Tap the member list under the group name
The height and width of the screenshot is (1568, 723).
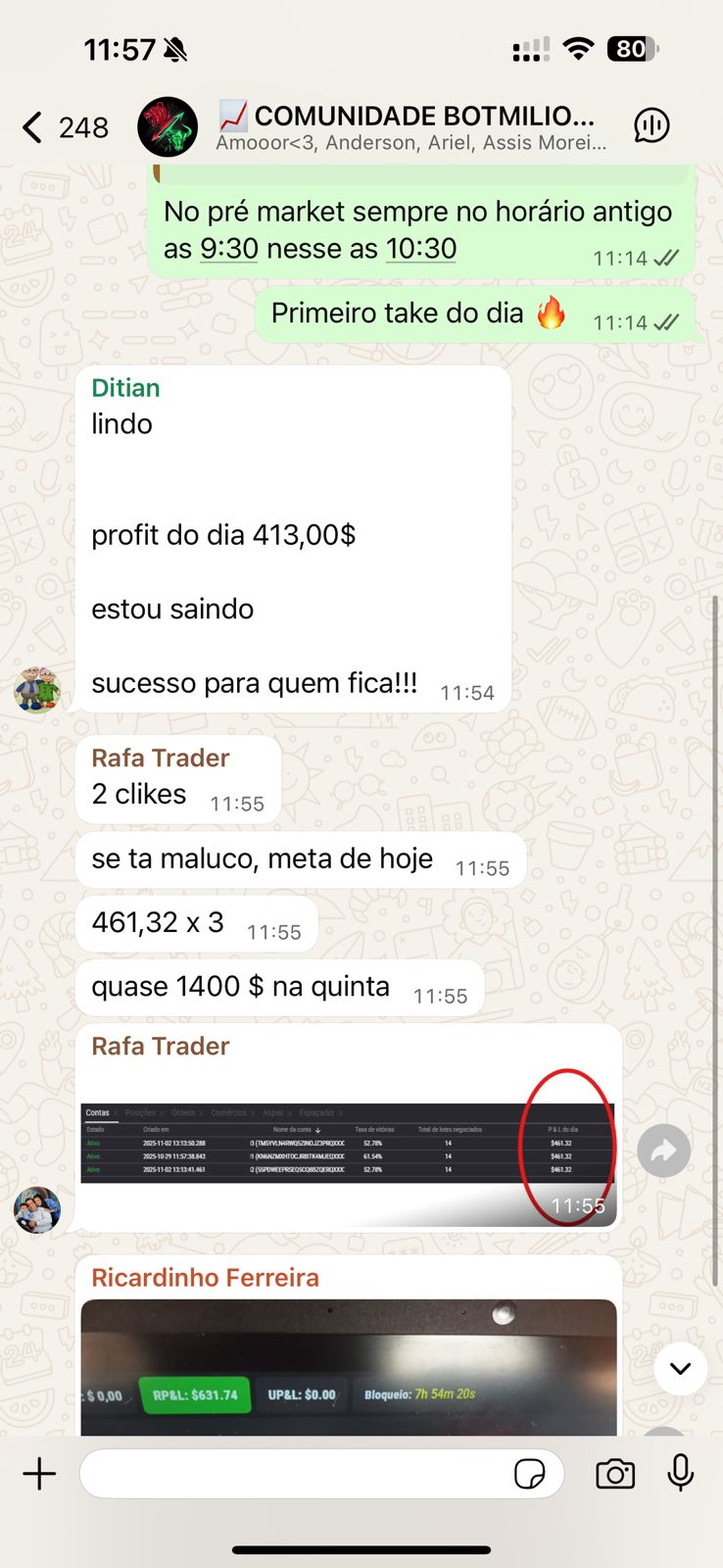[x=411, y=143]
